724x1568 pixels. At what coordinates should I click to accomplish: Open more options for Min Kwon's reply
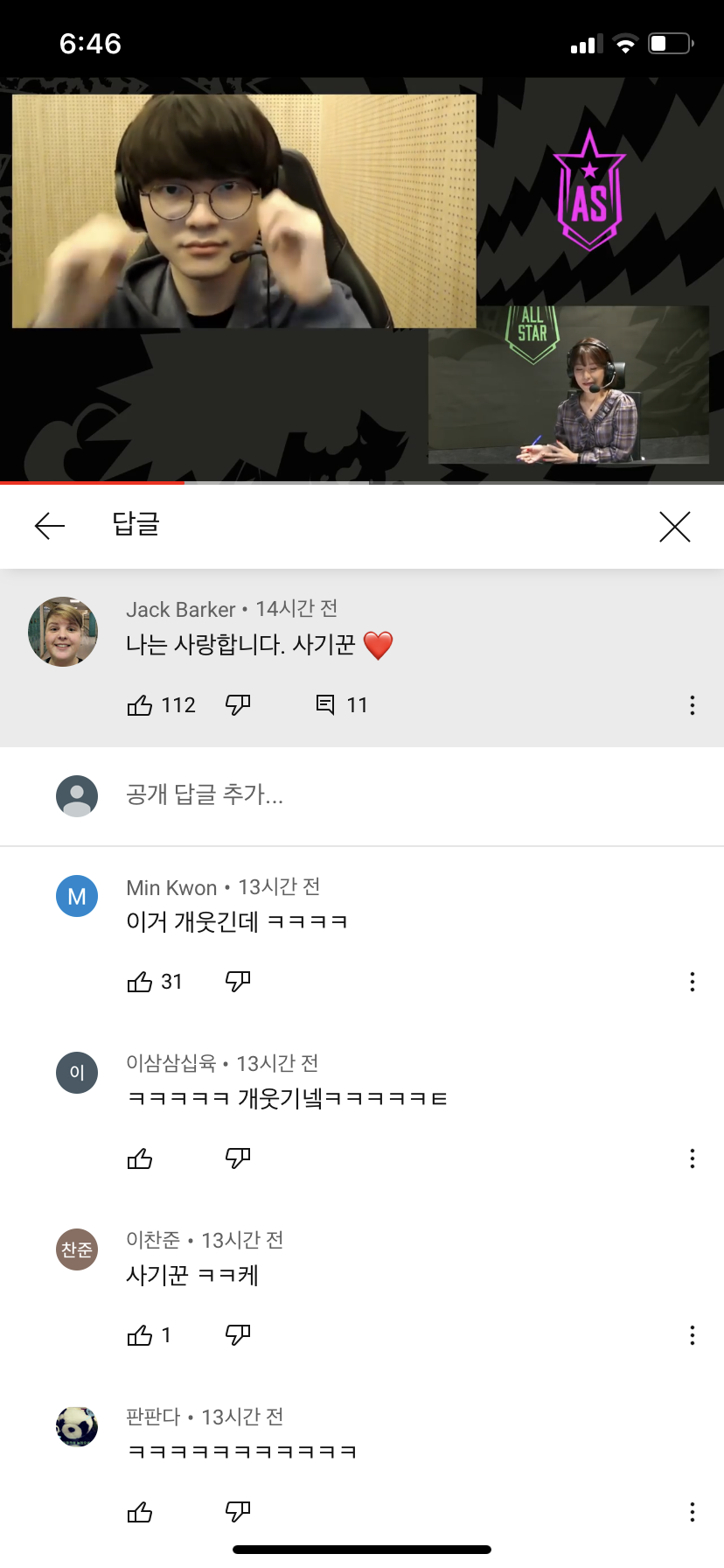tap(692, 982)
